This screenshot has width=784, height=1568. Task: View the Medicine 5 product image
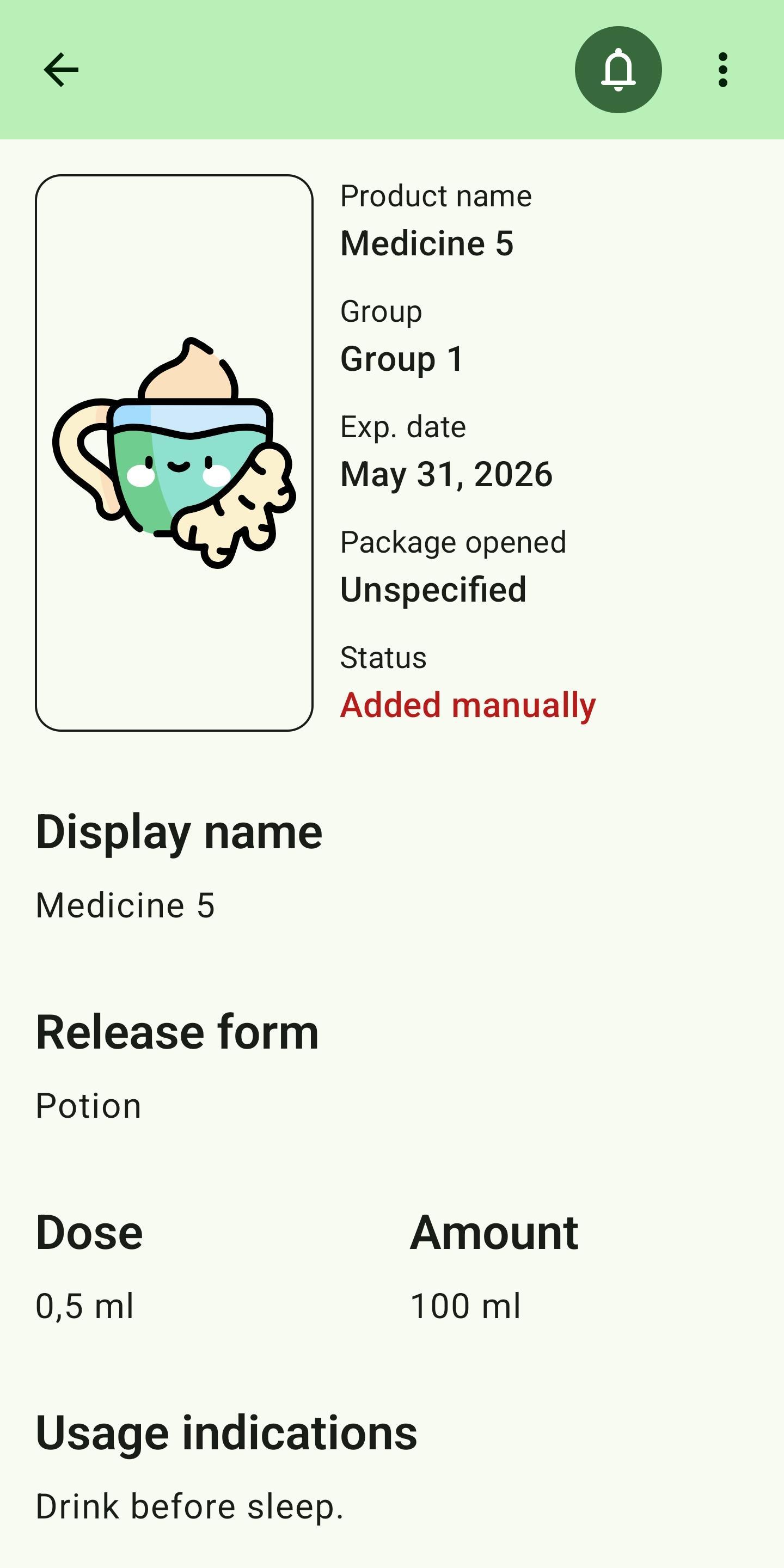[x=174, y=452]
